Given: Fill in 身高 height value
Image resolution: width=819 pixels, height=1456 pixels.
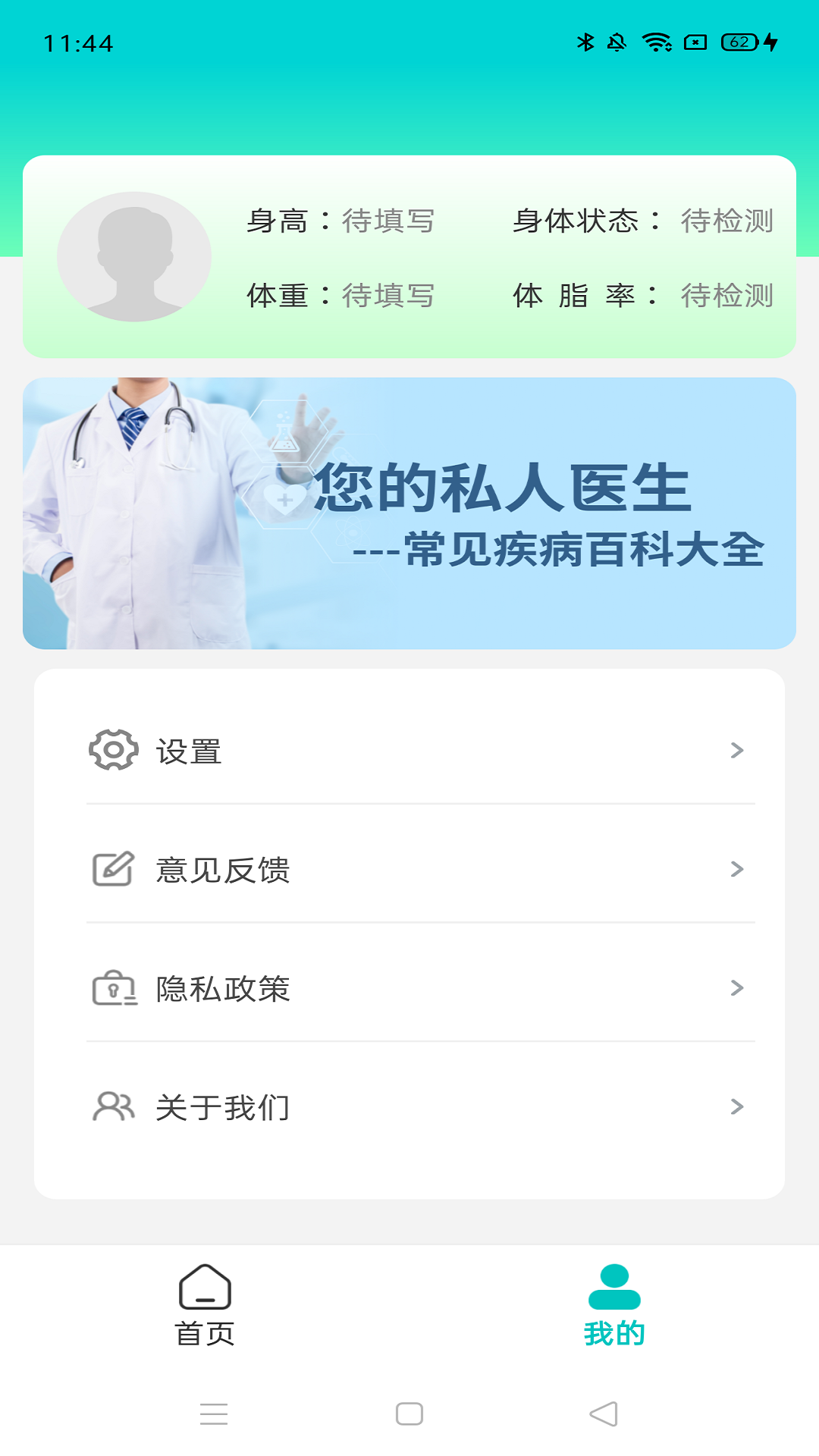Looking at the screenshot, I should pyautogui.click(x=388, y=221).
